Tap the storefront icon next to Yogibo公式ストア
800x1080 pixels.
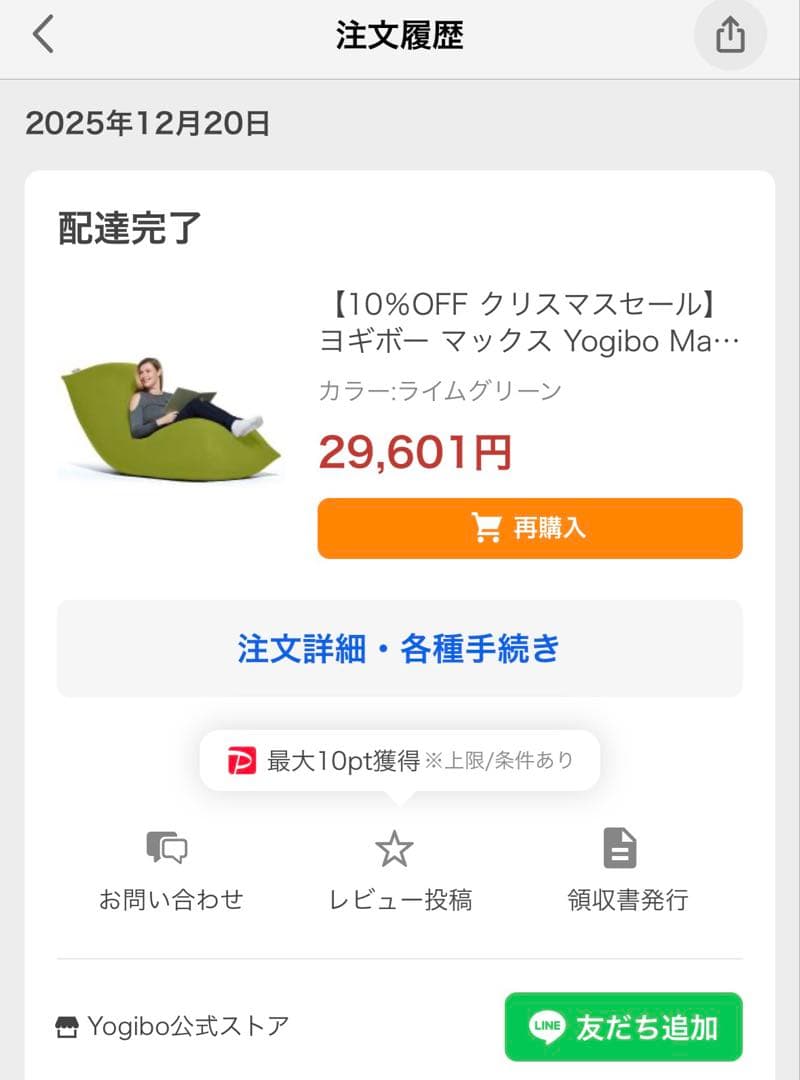pyautogui.click(x=66, y=1025)
